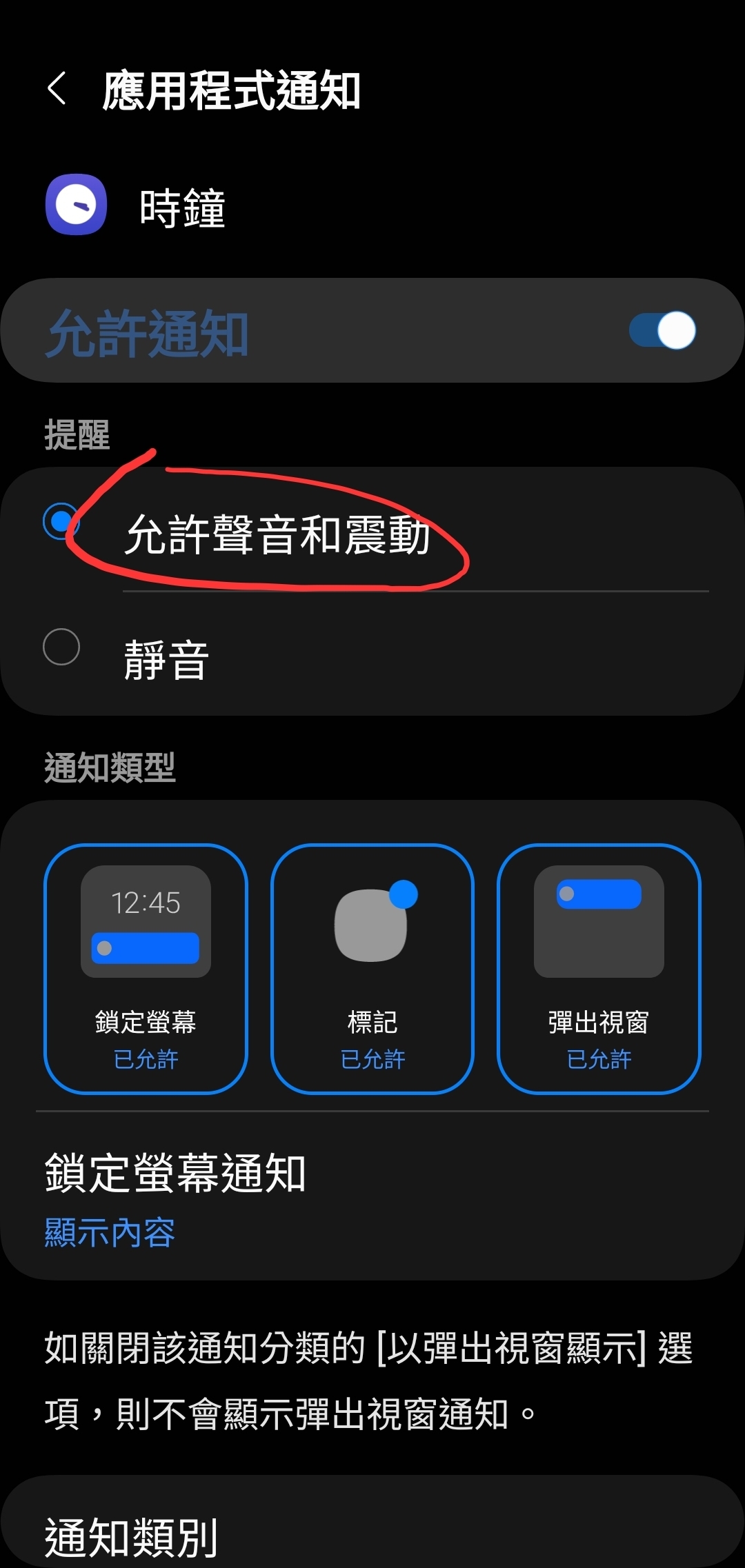Toggle 標記 badge notification type
This screenshot has height=1568, width=745.
tap(372, 969)
